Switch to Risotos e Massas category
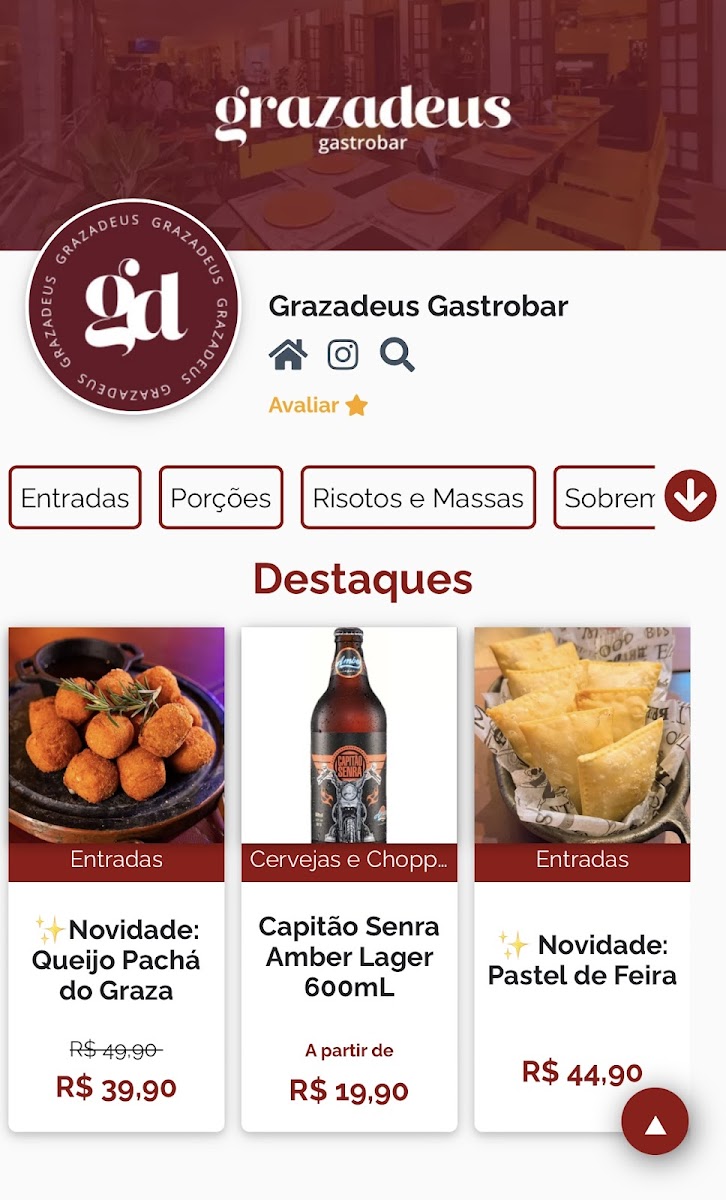Image resolution: width=726 pixels, height=1200 pixels. [418, 498]
